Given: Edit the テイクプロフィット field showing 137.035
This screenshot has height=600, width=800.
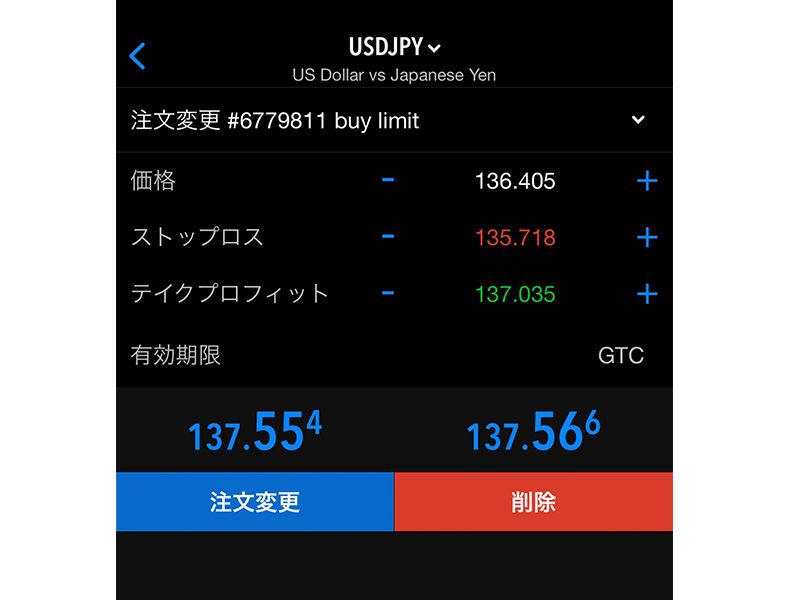Looking at the screenshot, I should 515,294.
